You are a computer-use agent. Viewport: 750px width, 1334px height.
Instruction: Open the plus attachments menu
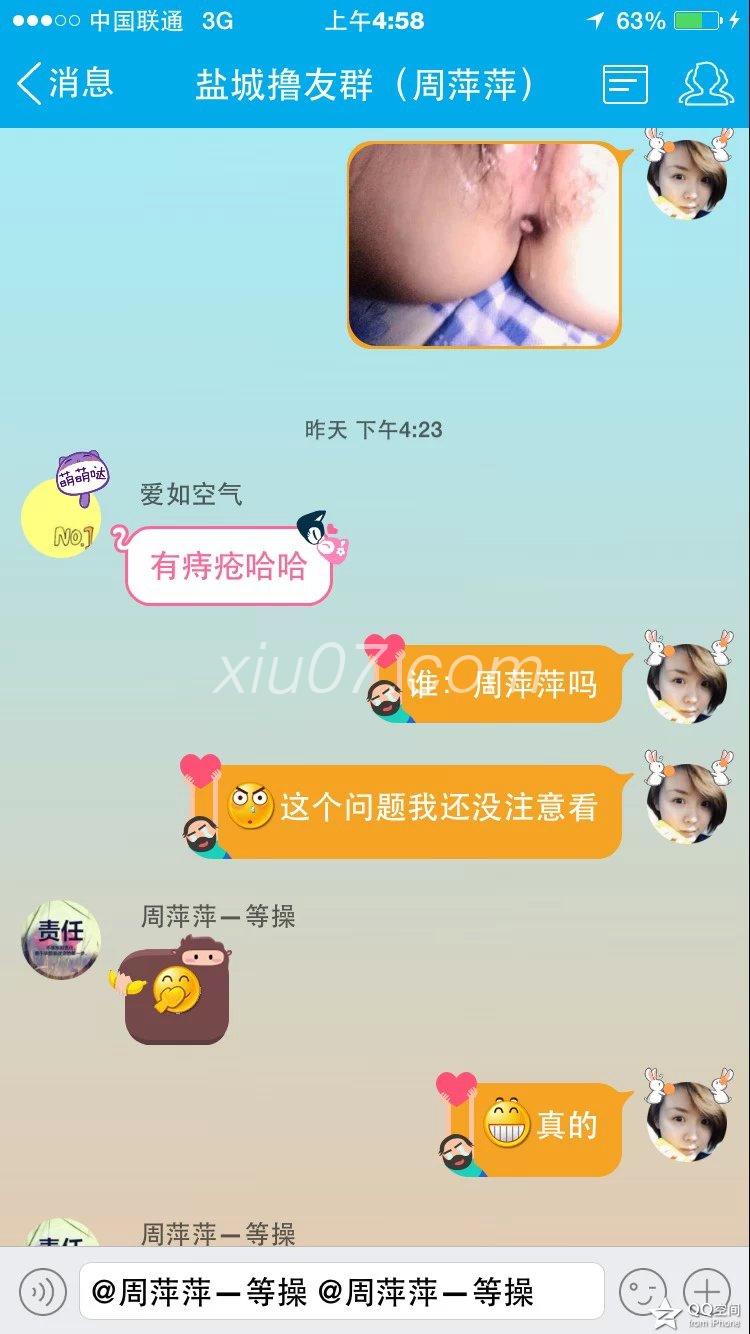pos(706,1291)
